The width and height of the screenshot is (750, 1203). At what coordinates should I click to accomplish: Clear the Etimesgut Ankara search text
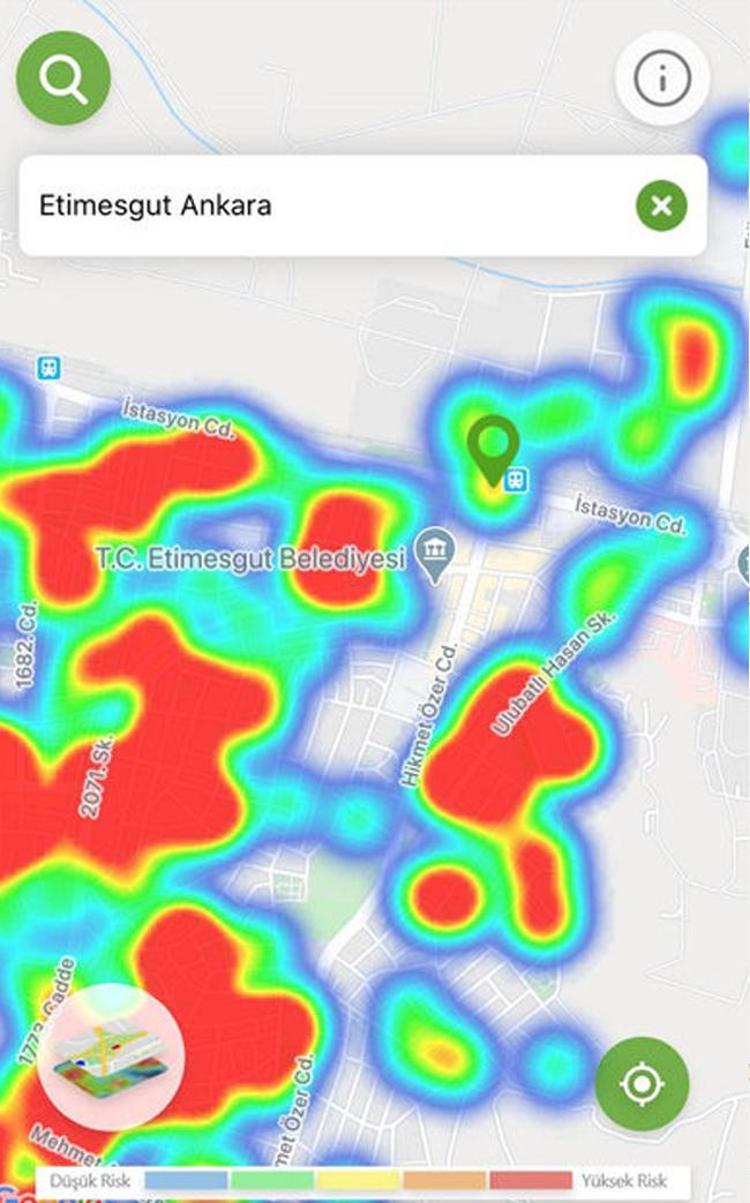(661, 206)
